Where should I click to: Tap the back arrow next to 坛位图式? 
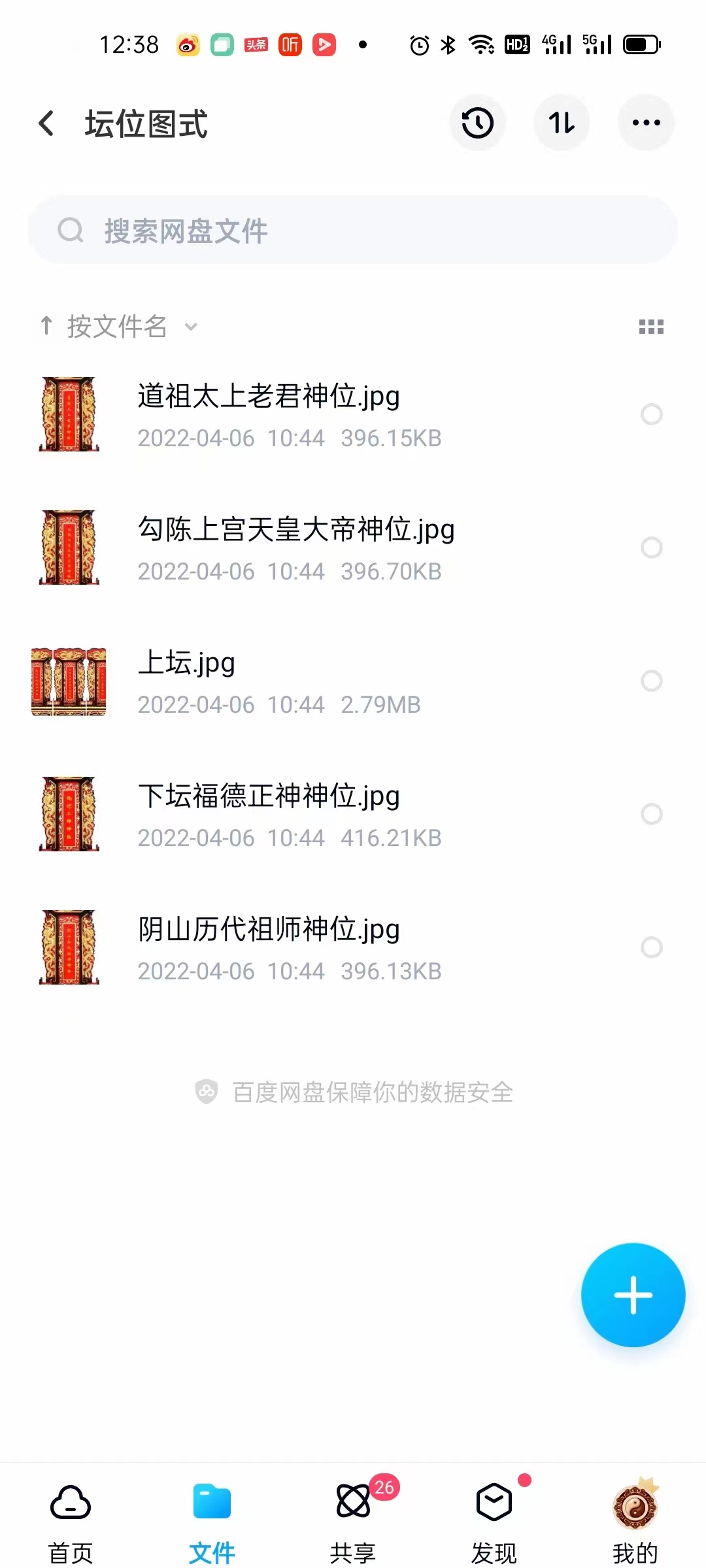coord(46,123)
